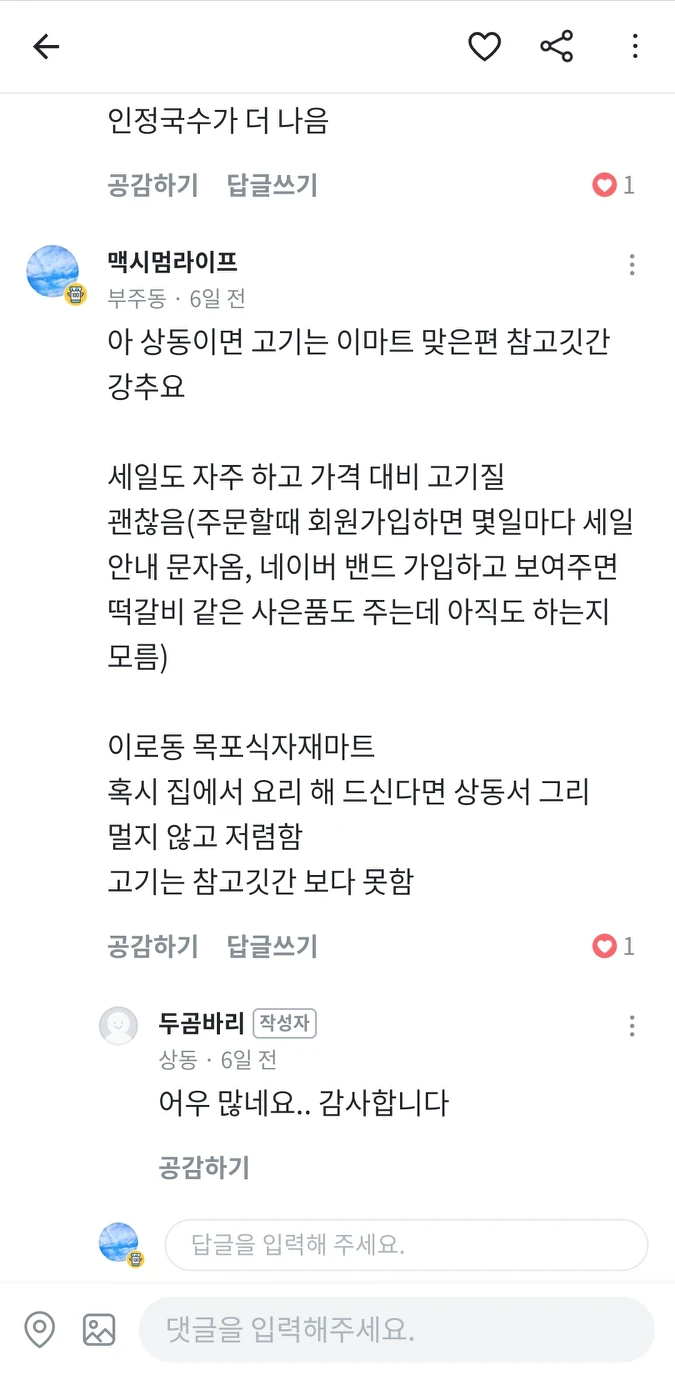This screenshot has width=675, height=1376.
Task: Attach a photo with the image icon
Action: (99, 1330)
